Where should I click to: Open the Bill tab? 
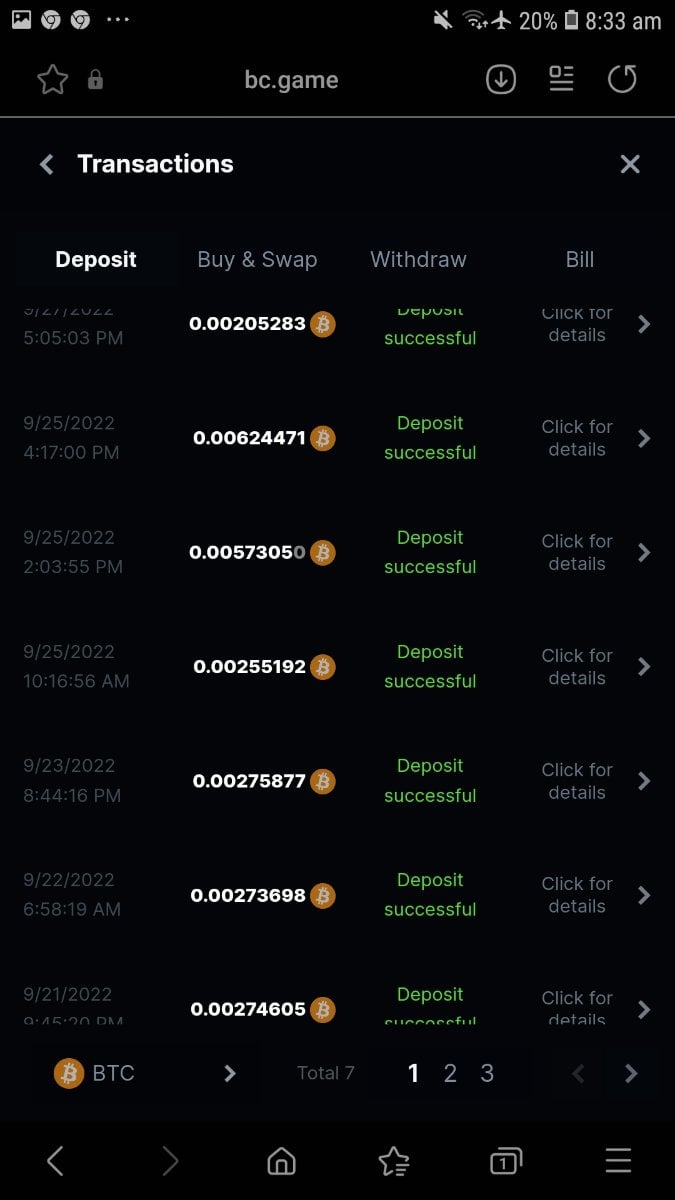point(580,260)
